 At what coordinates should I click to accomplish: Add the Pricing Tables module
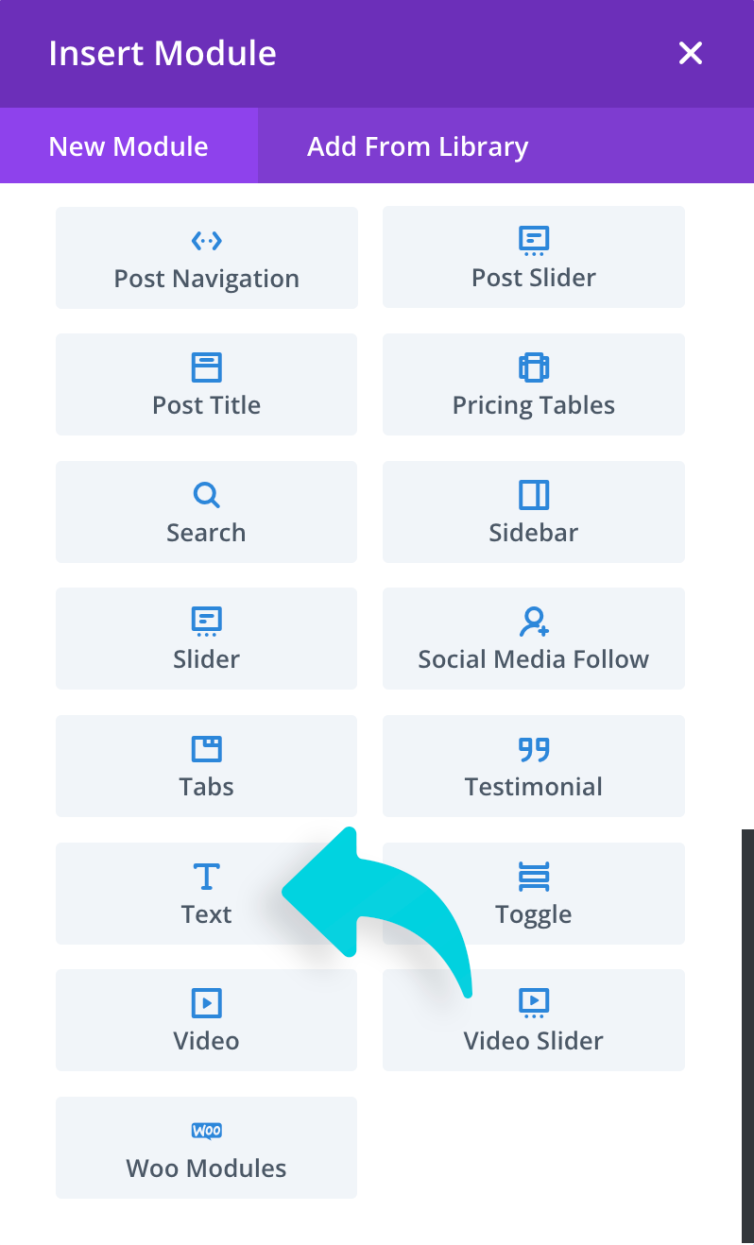(533, 385)
